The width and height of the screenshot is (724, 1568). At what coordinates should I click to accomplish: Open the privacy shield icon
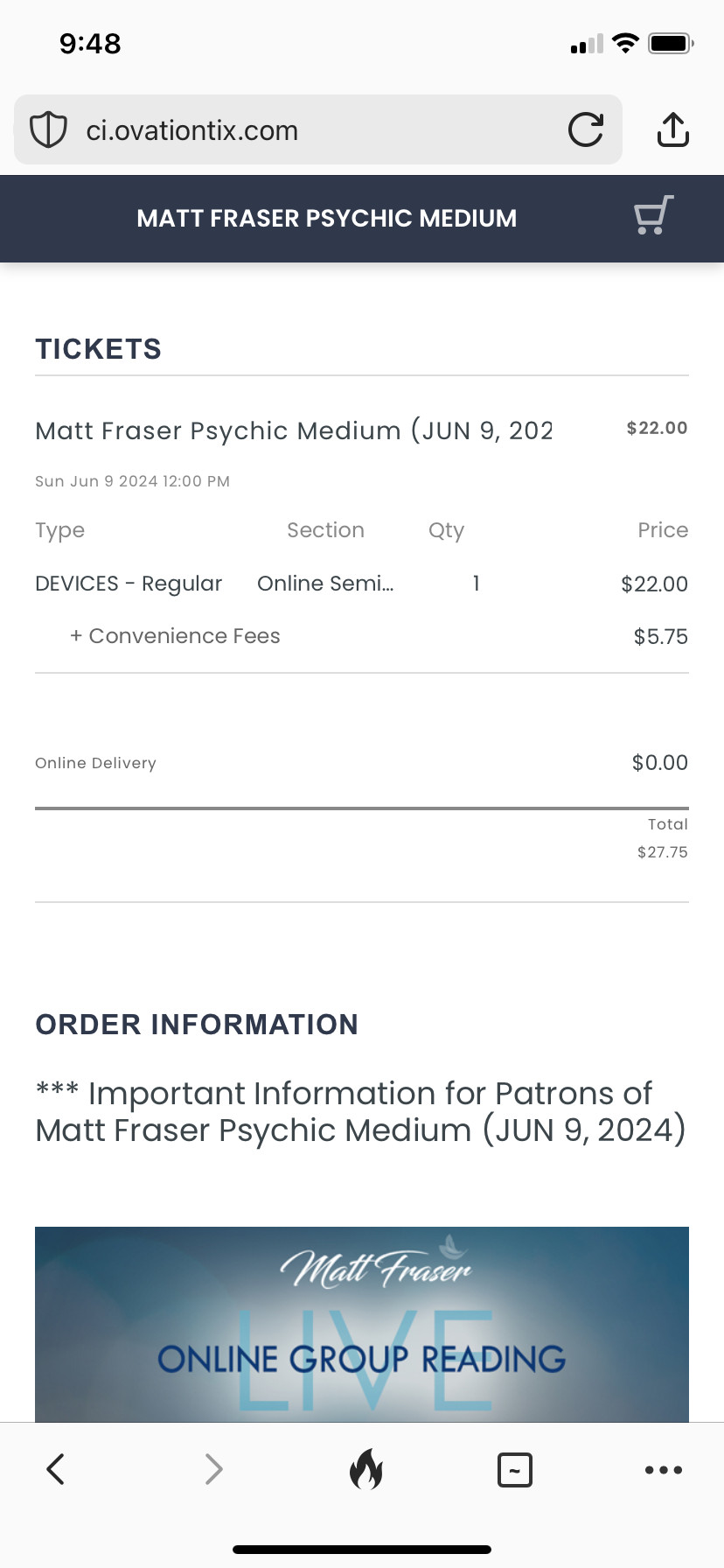[48, 130]
